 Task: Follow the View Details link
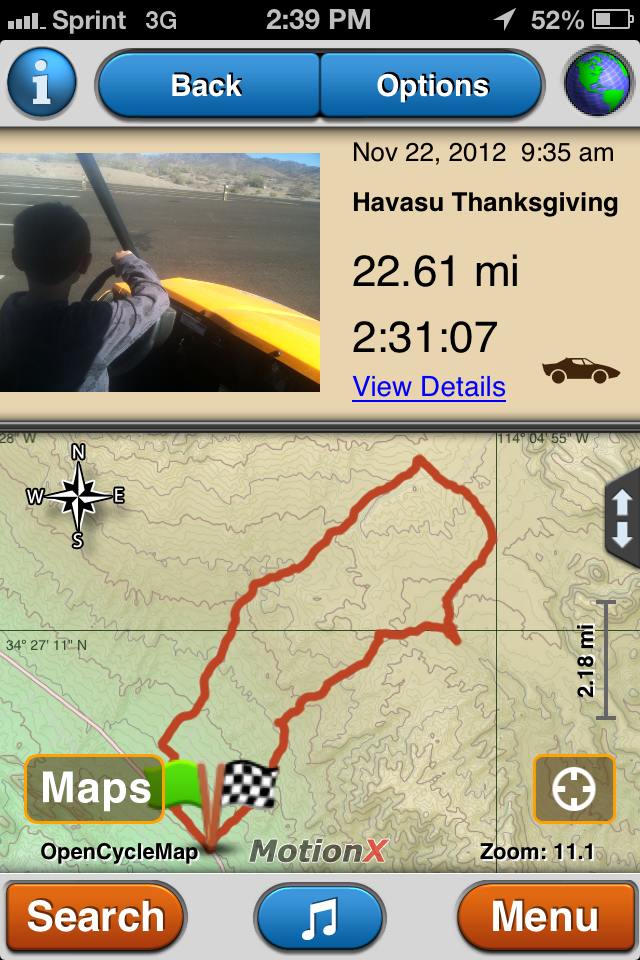tap(429, 387)
